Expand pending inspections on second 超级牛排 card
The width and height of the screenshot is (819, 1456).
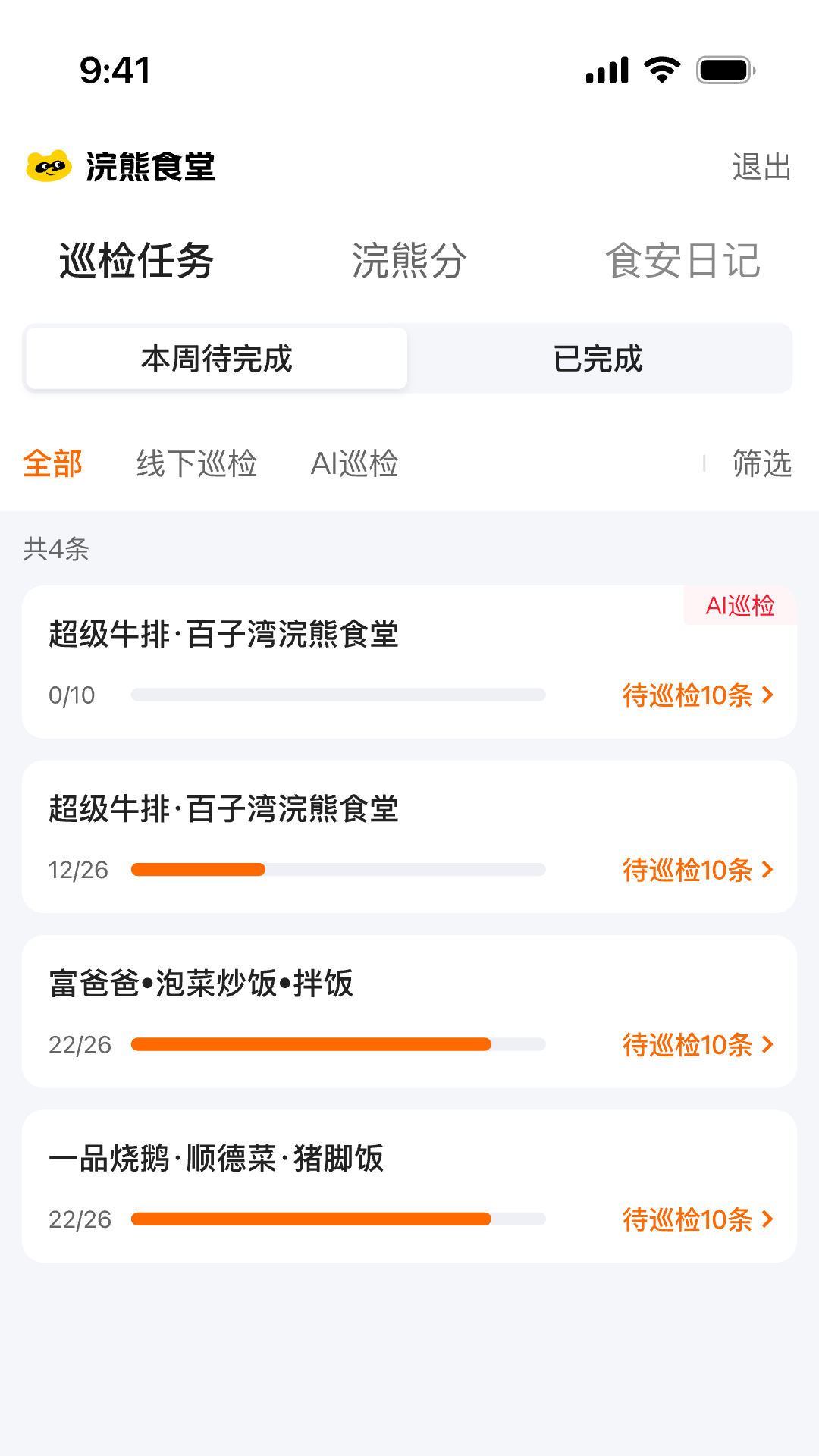coord(686,871)
